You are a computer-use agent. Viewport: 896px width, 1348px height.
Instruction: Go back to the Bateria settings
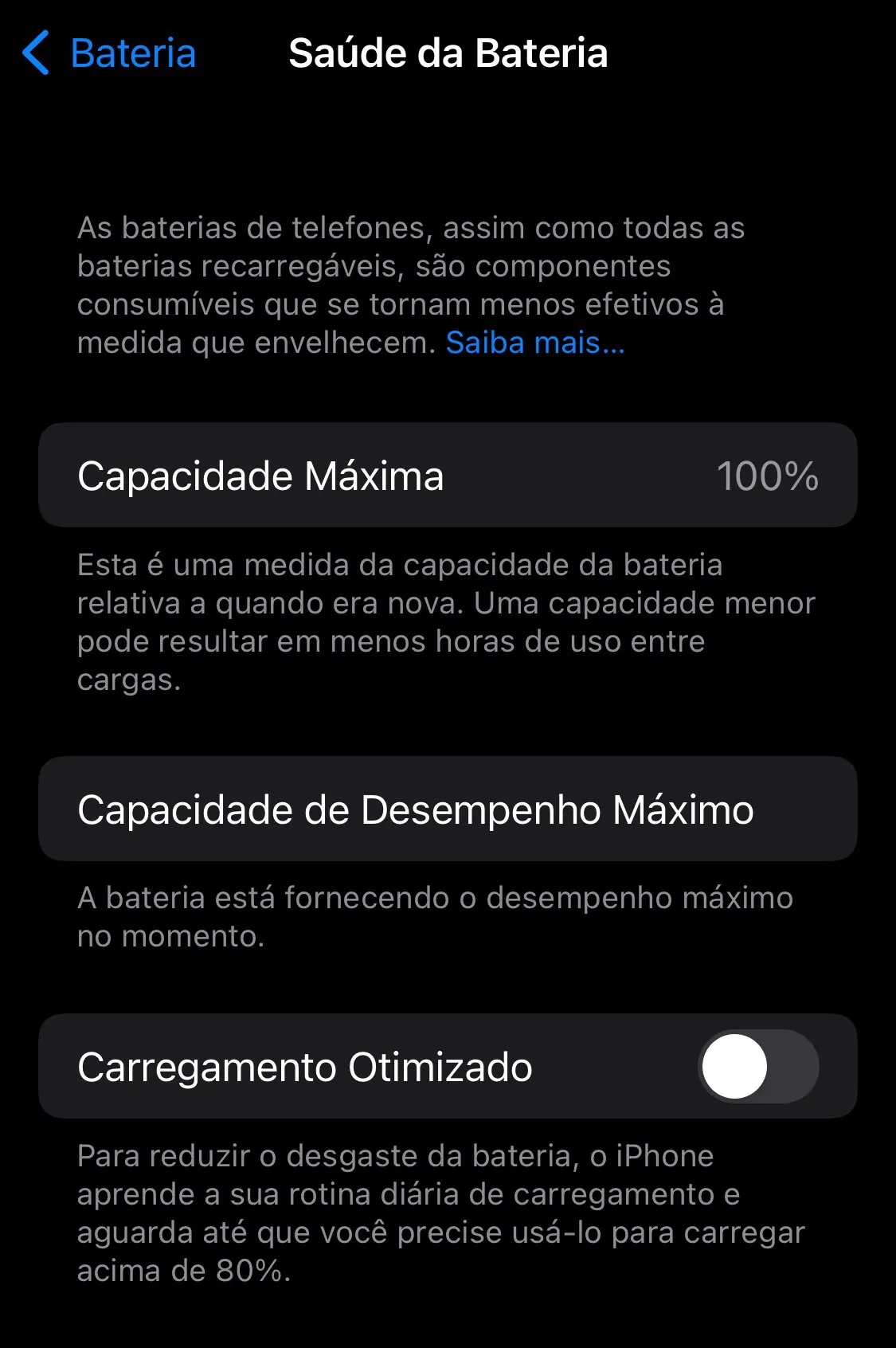(110, 53)
